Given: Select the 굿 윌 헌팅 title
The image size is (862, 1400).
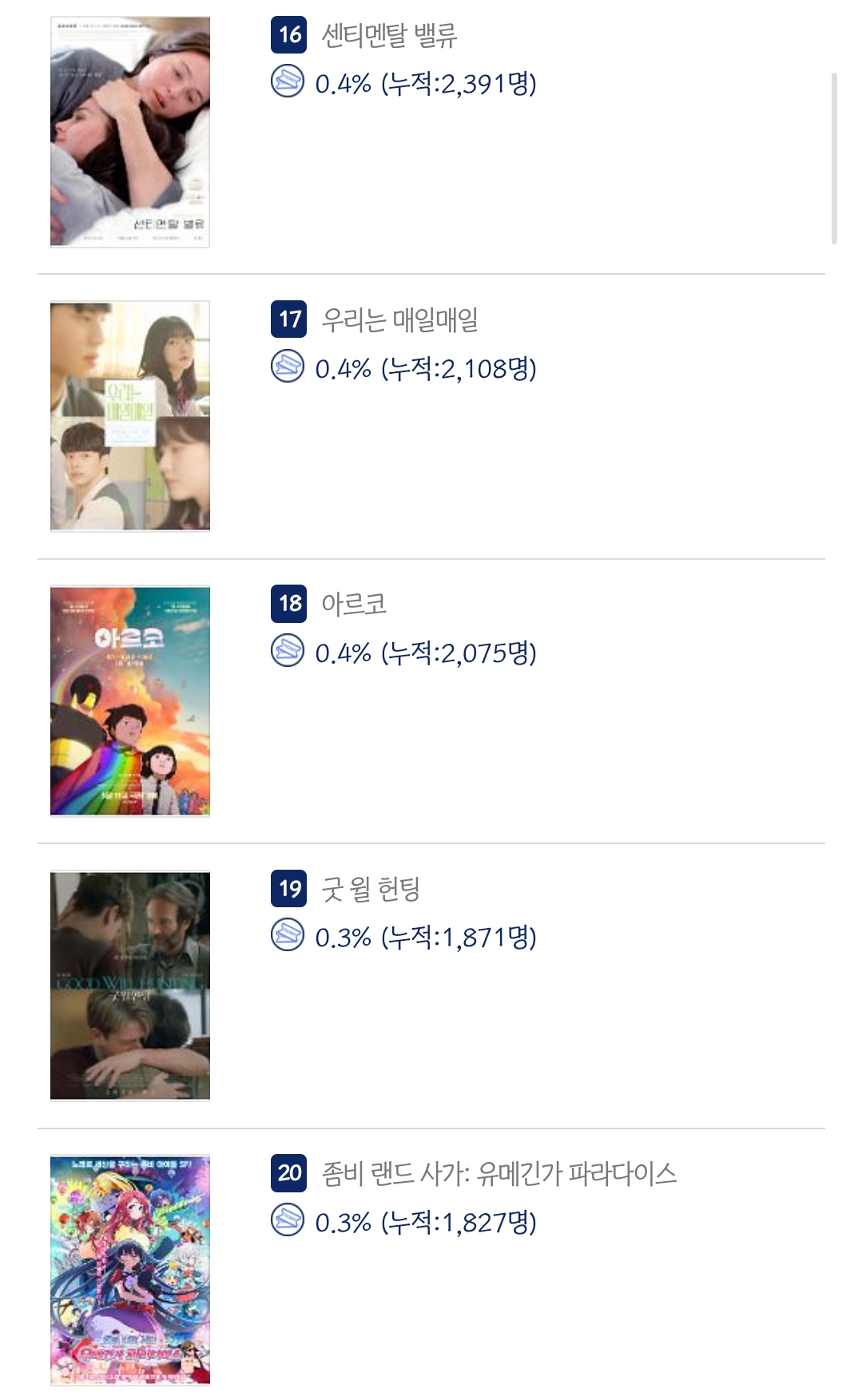Looking at the screenshot, I should 371,889.
